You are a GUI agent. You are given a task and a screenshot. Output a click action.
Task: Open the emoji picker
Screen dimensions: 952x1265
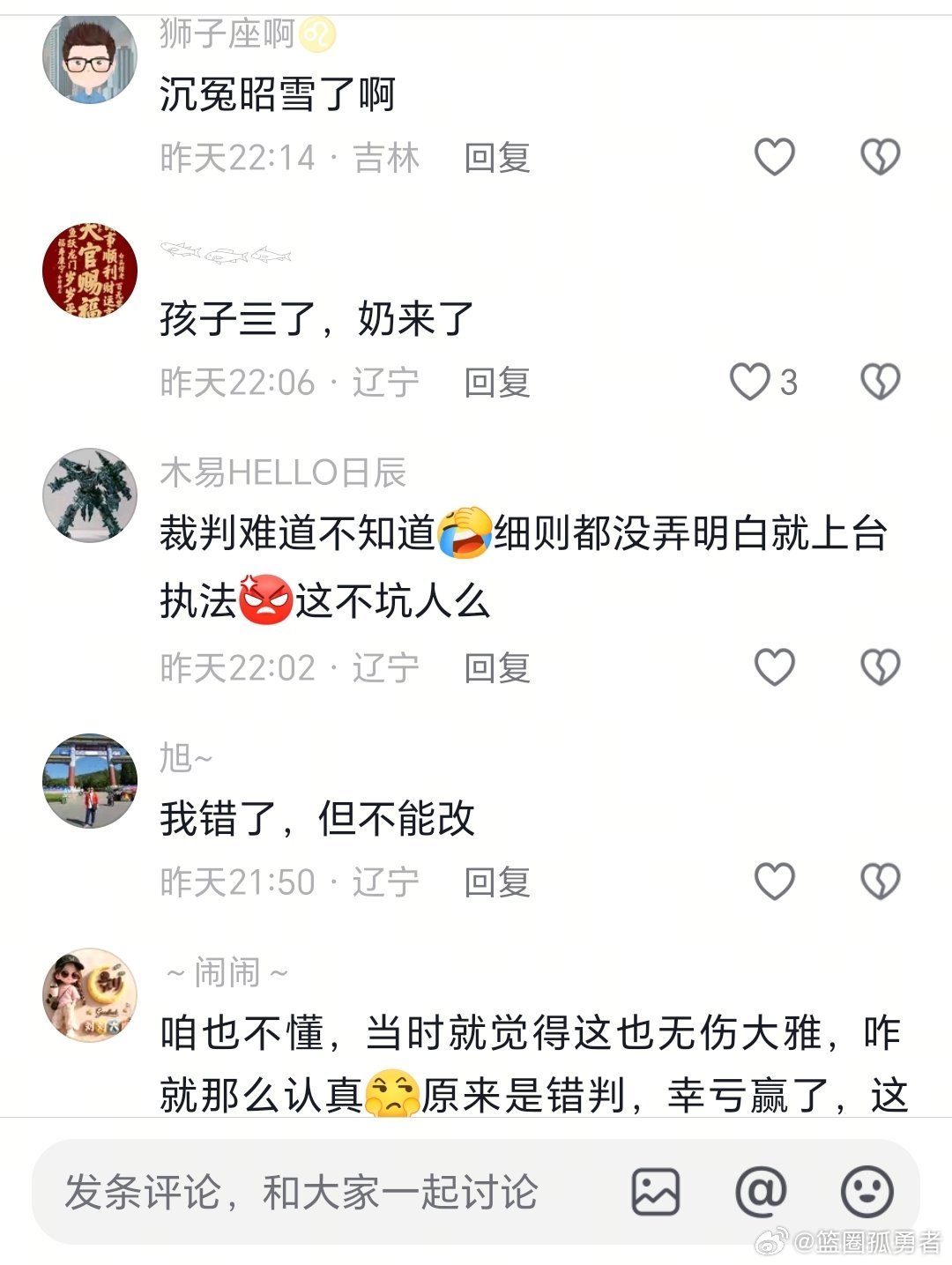coord(865,1192)
